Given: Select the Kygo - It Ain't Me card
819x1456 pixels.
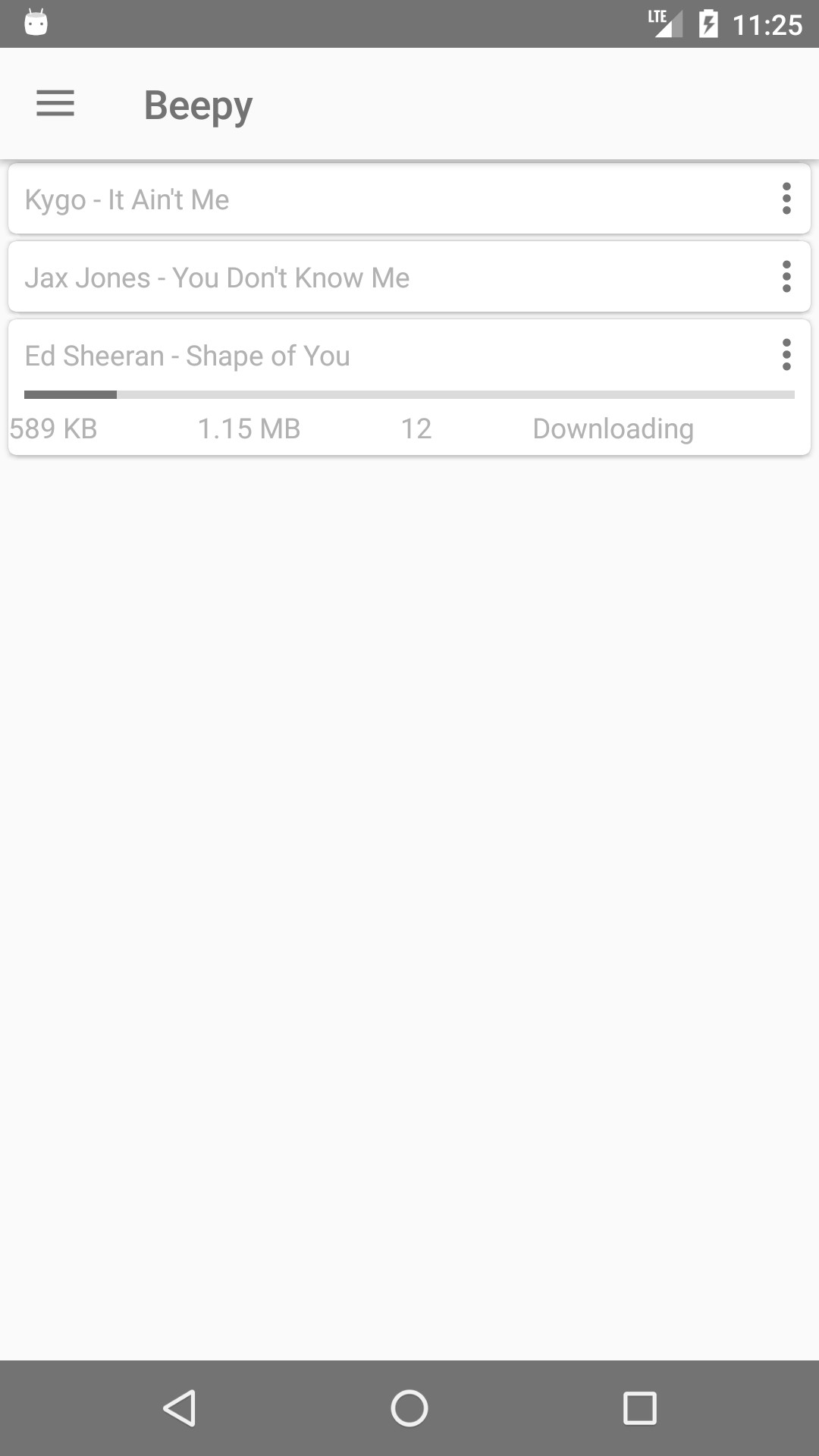Looking at the screenshot, I should (x=379, y=199).
